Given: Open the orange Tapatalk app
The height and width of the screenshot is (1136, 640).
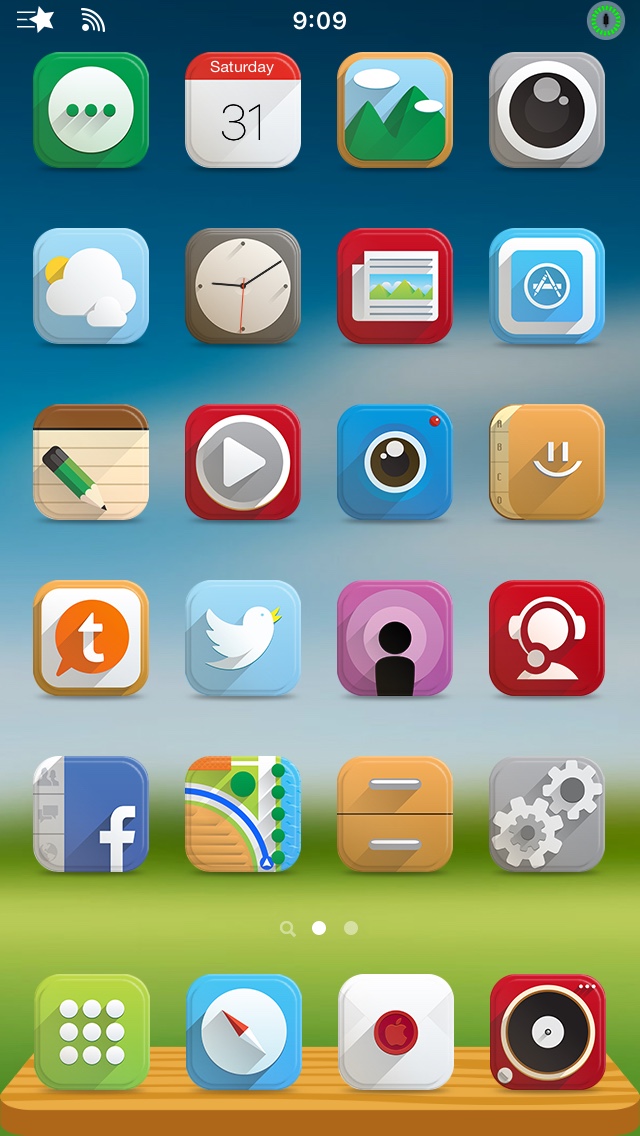Looking at the screenshot, I should point(91,638).
